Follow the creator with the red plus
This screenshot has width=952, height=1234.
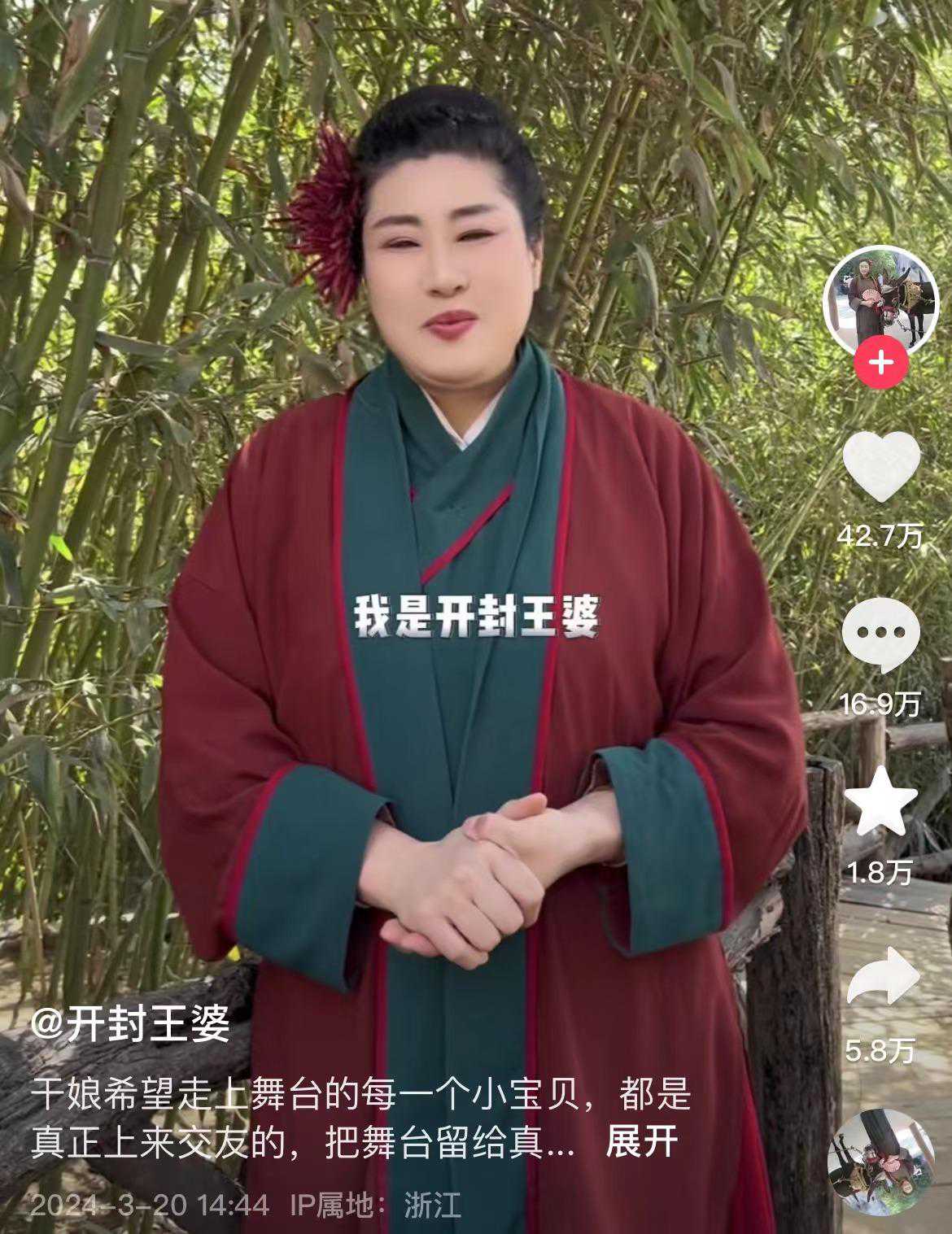(881, 363)
